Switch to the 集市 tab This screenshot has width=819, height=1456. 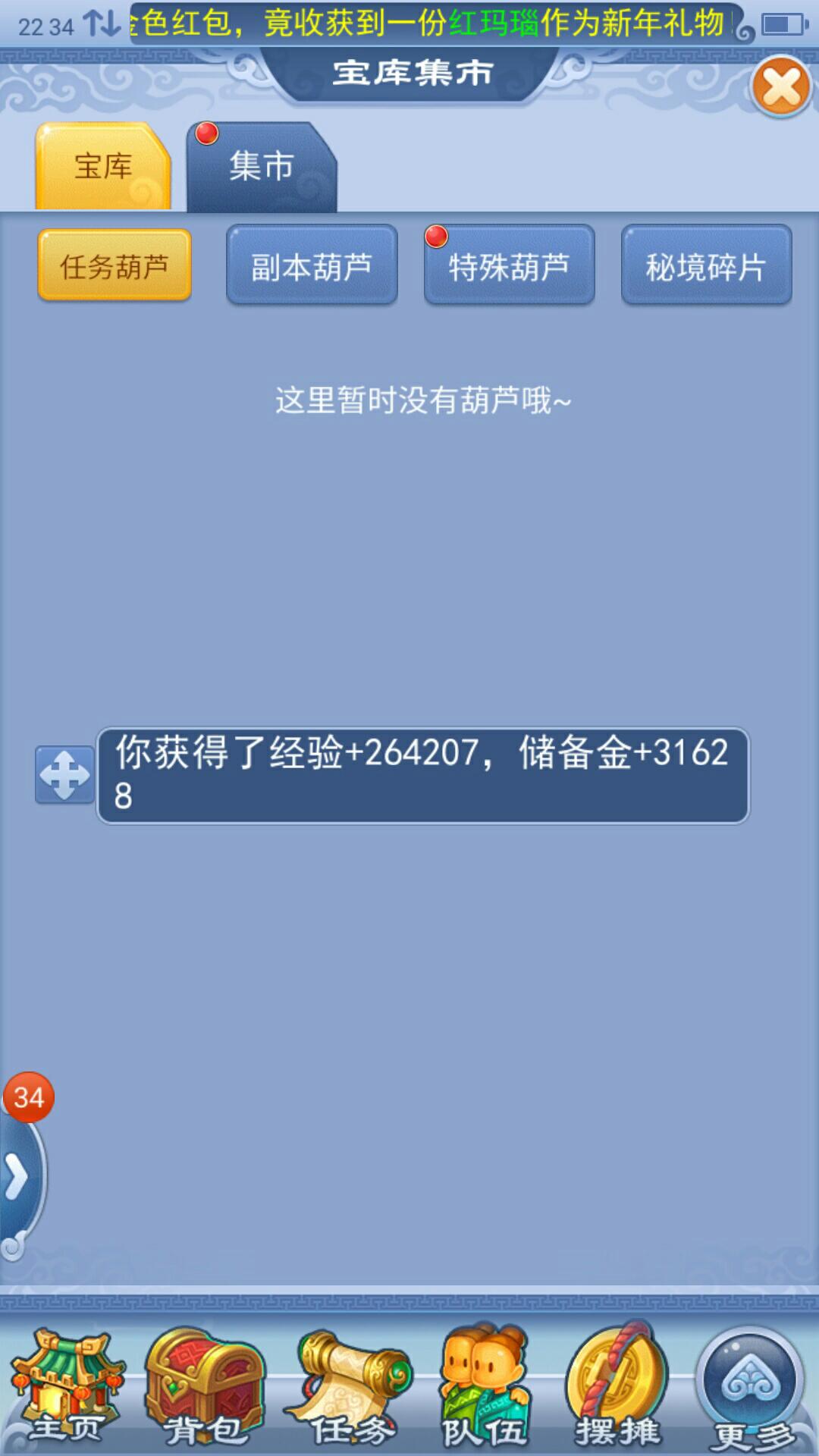coord(261,167)
